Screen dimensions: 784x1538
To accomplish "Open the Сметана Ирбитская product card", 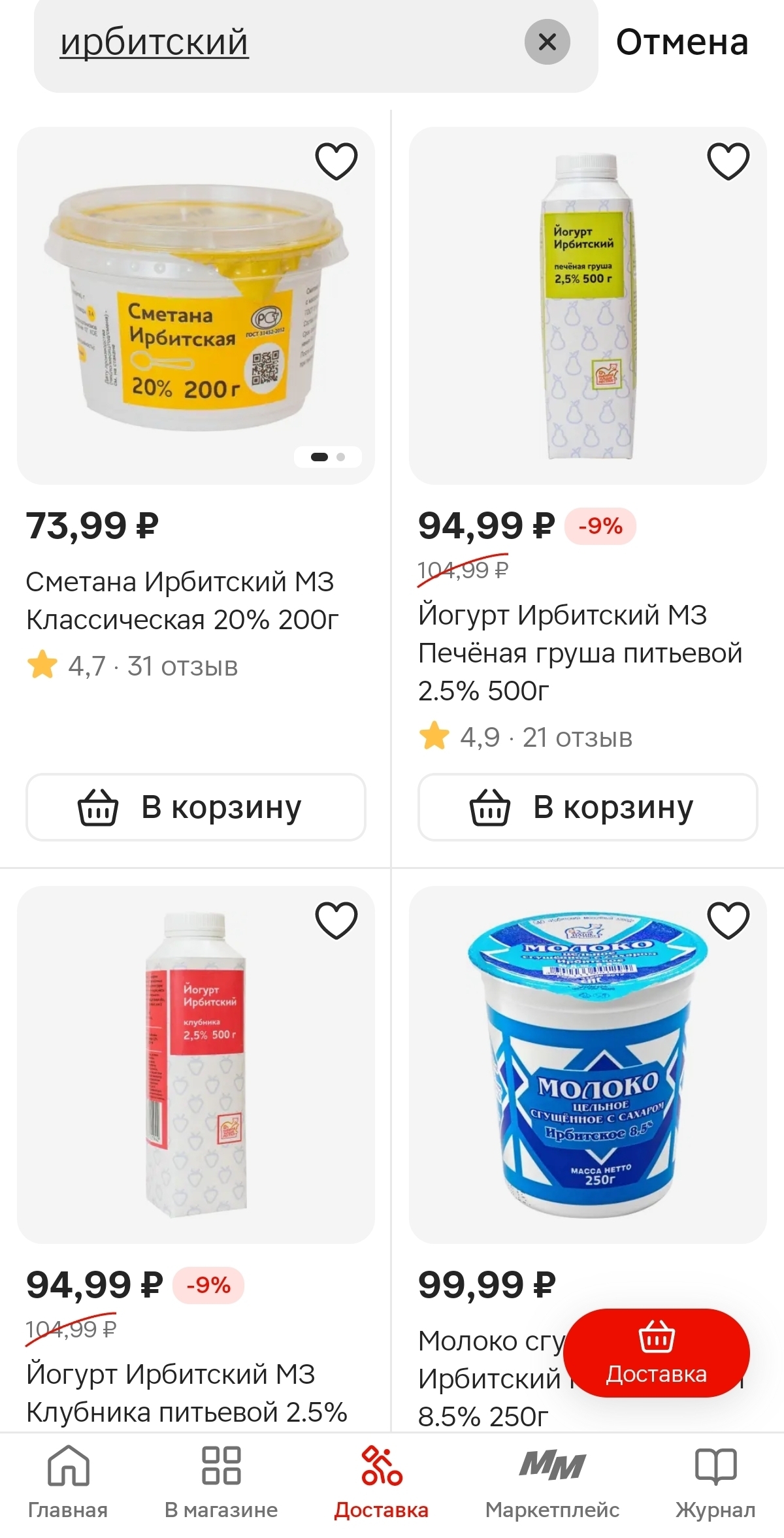I will pyautogui.click(x=195, y=305).
